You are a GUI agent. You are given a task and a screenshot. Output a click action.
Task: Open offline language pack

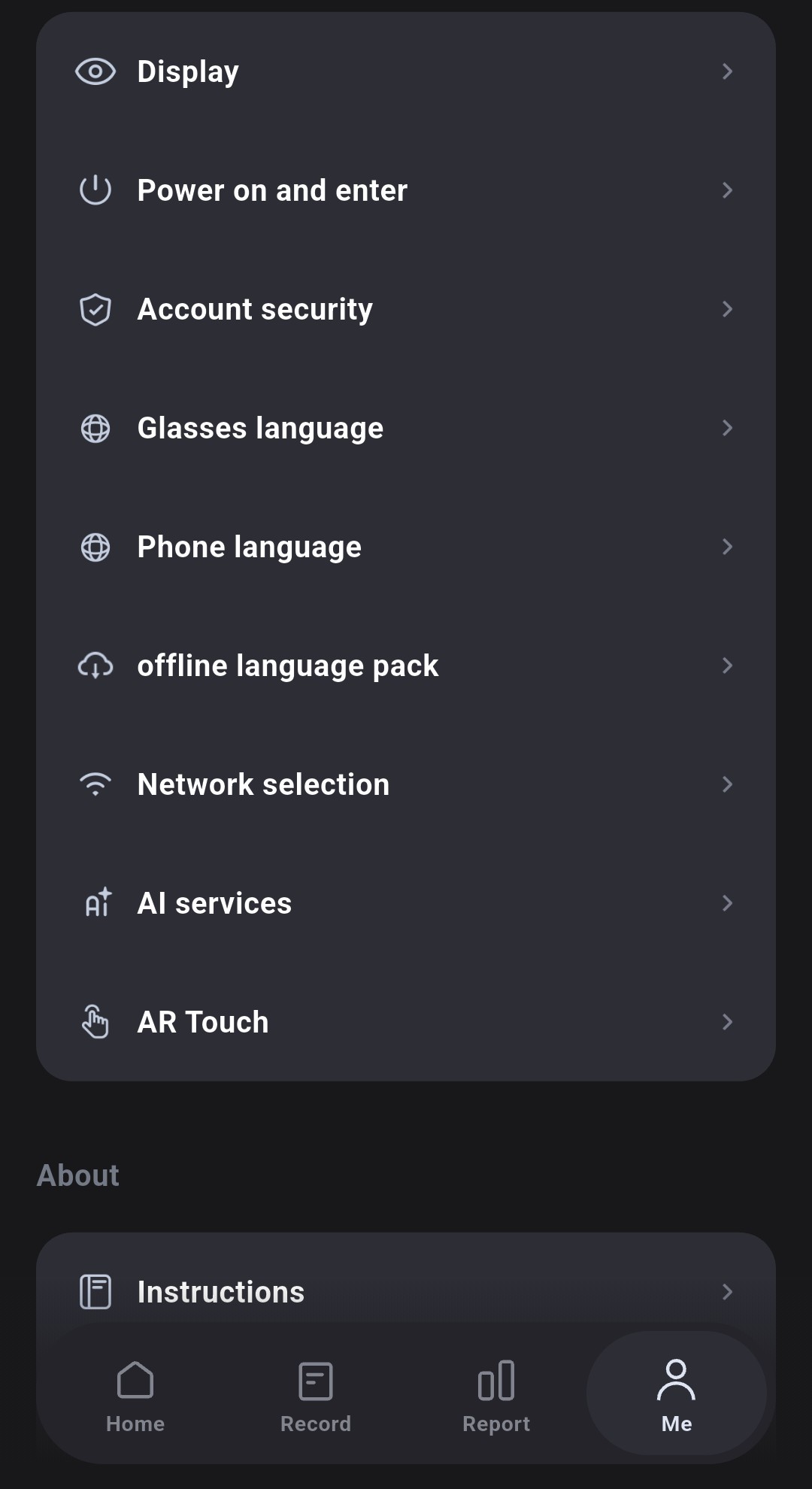(x=406, y=666)
